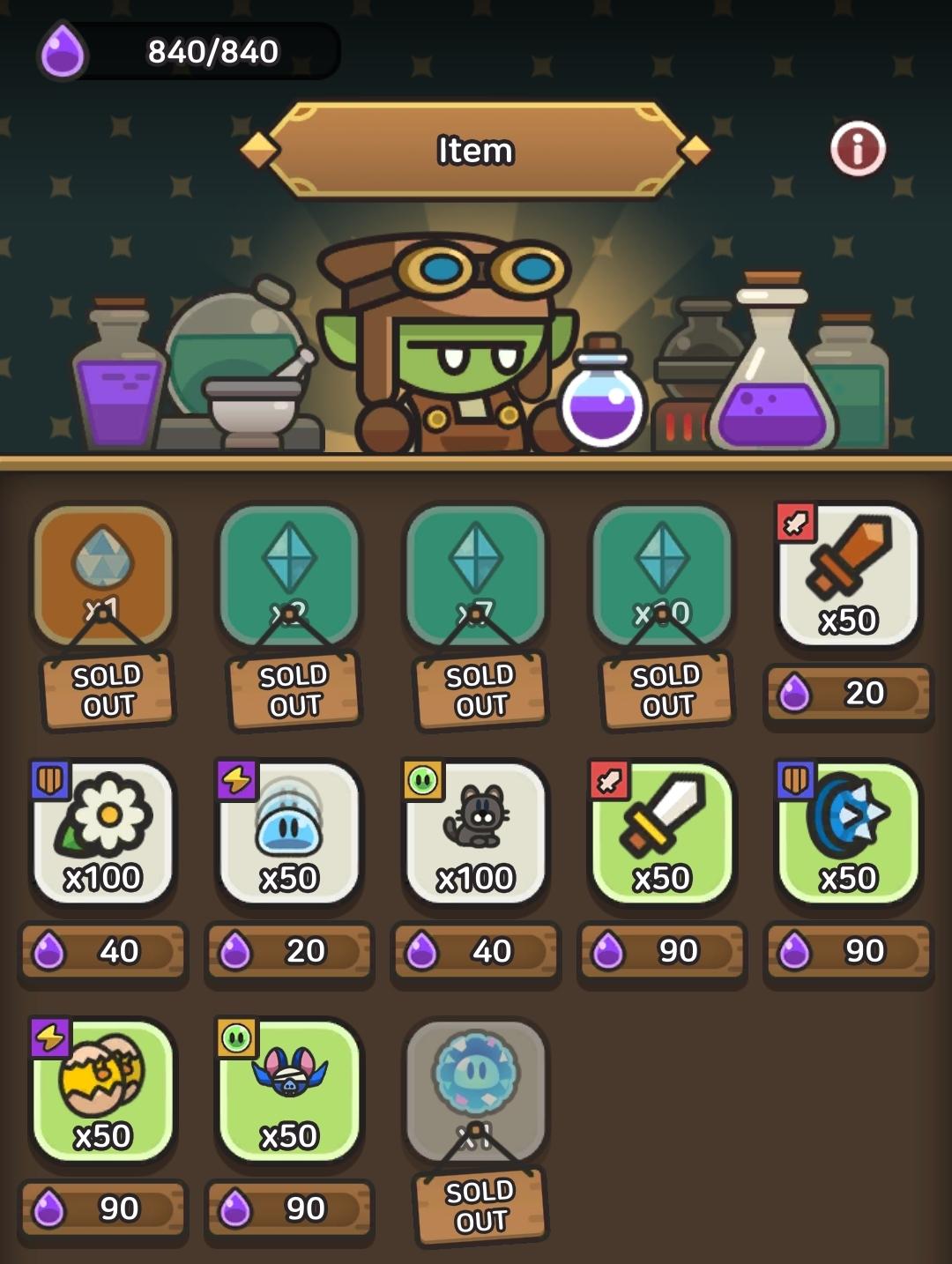Buy the white flower x100 item
This screenshot has height=1264, width=952.
click(x=104, y=833)
